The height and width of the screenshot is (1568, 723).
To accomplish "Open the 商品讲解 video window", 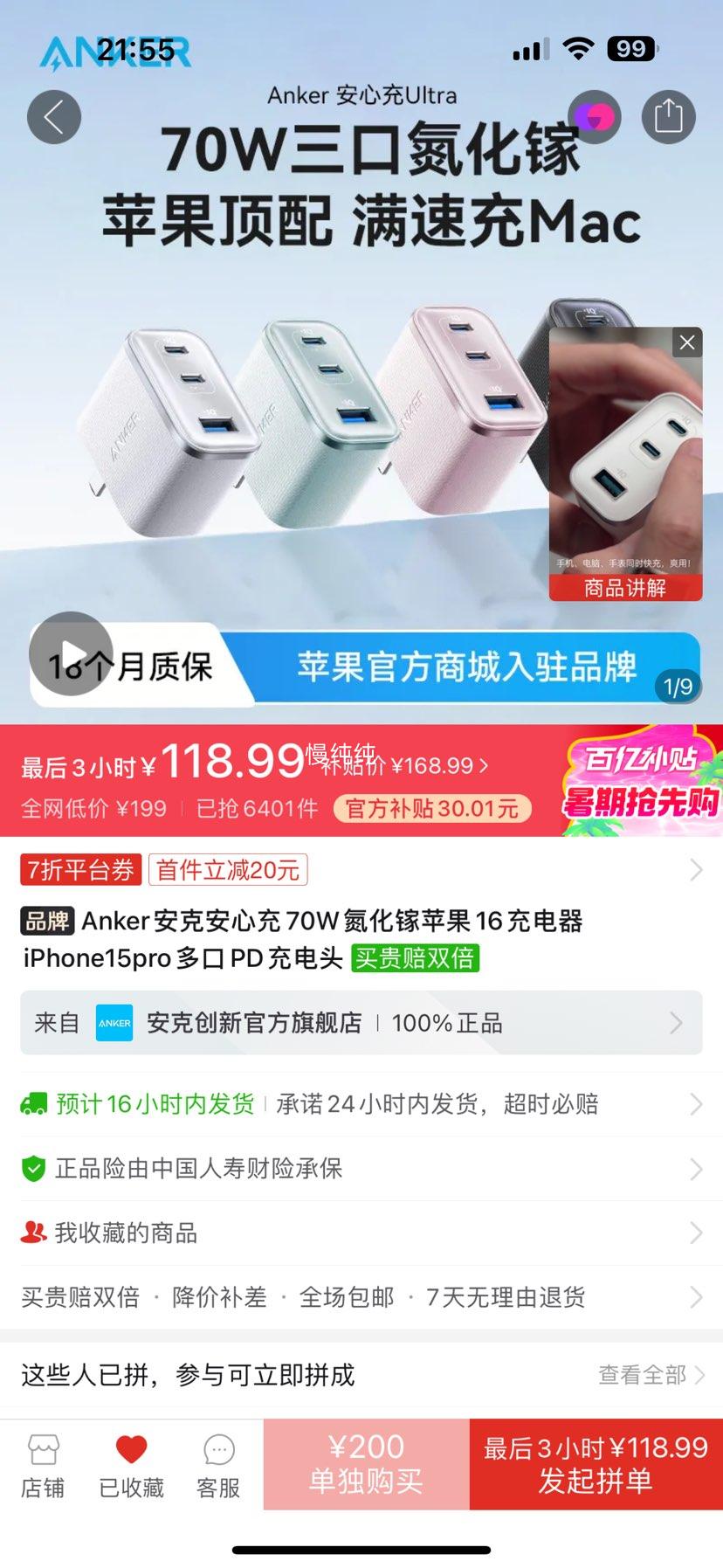I will click(x=625, y=463).
